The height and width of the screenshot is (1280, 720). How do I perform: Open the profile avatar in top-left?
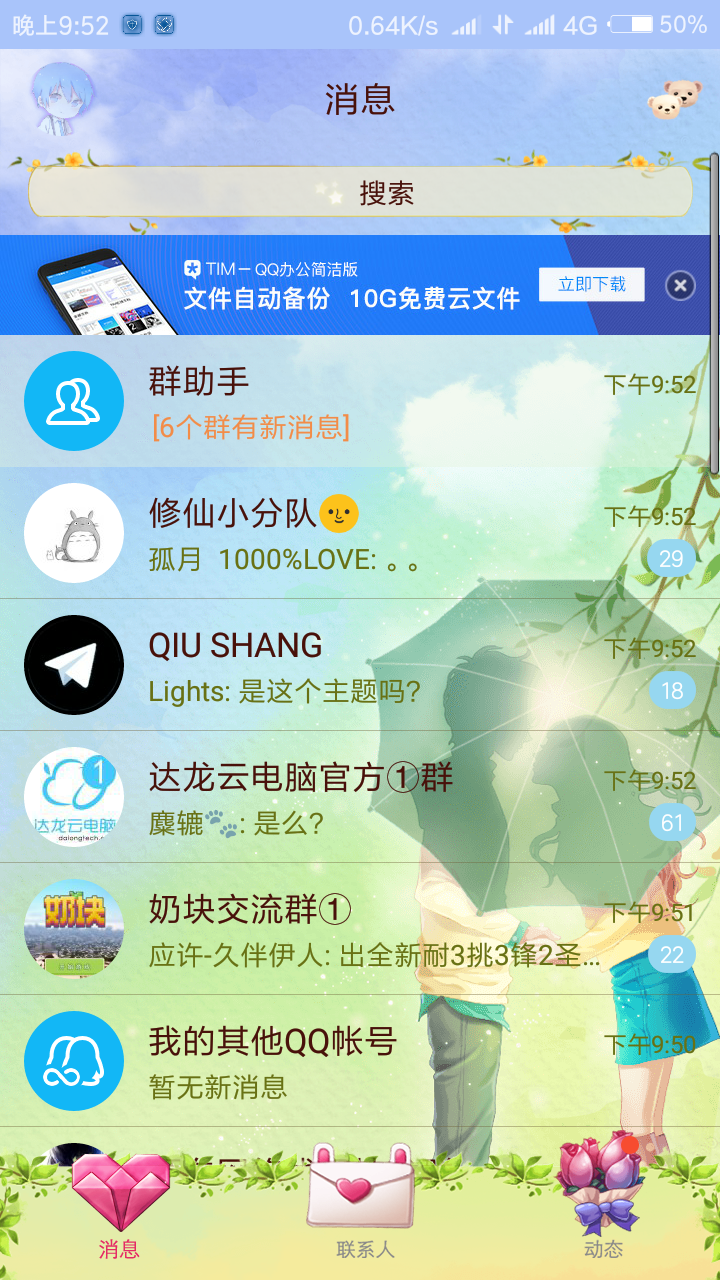click(x=62, y=99)
